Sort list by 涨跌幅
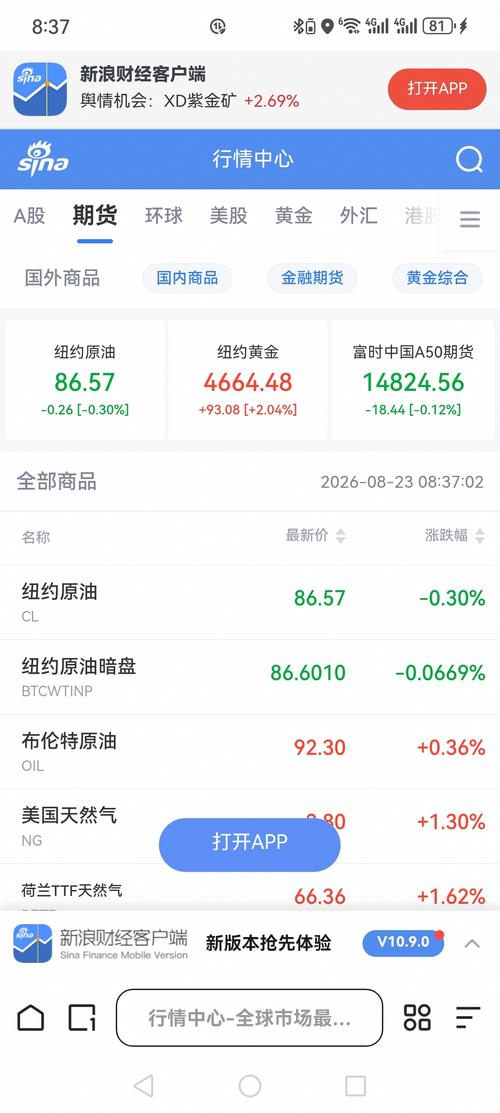The height and width of the screenshot is (1113, 500). [455, 536]
